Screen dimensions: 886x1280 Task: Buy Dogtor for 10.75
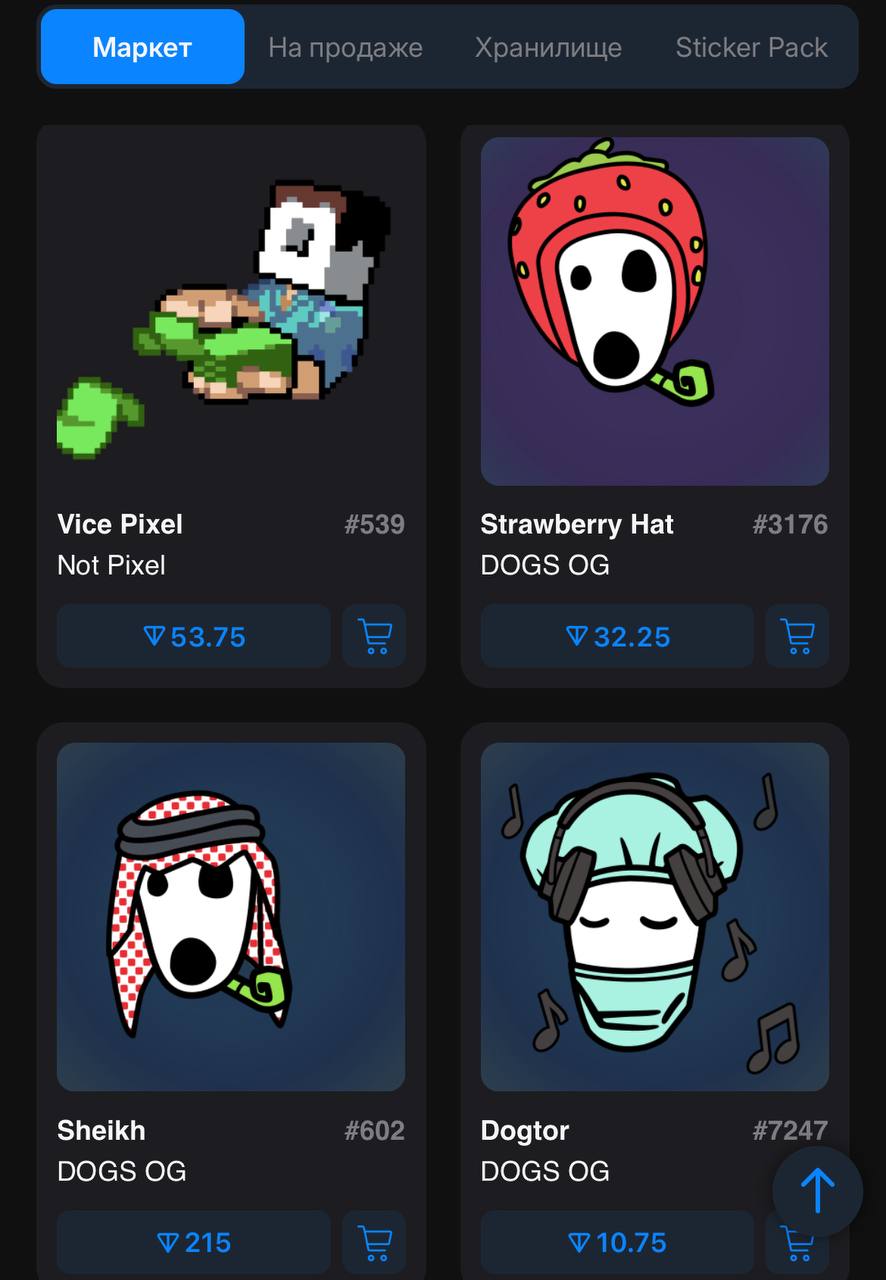tap(617, 1242)
